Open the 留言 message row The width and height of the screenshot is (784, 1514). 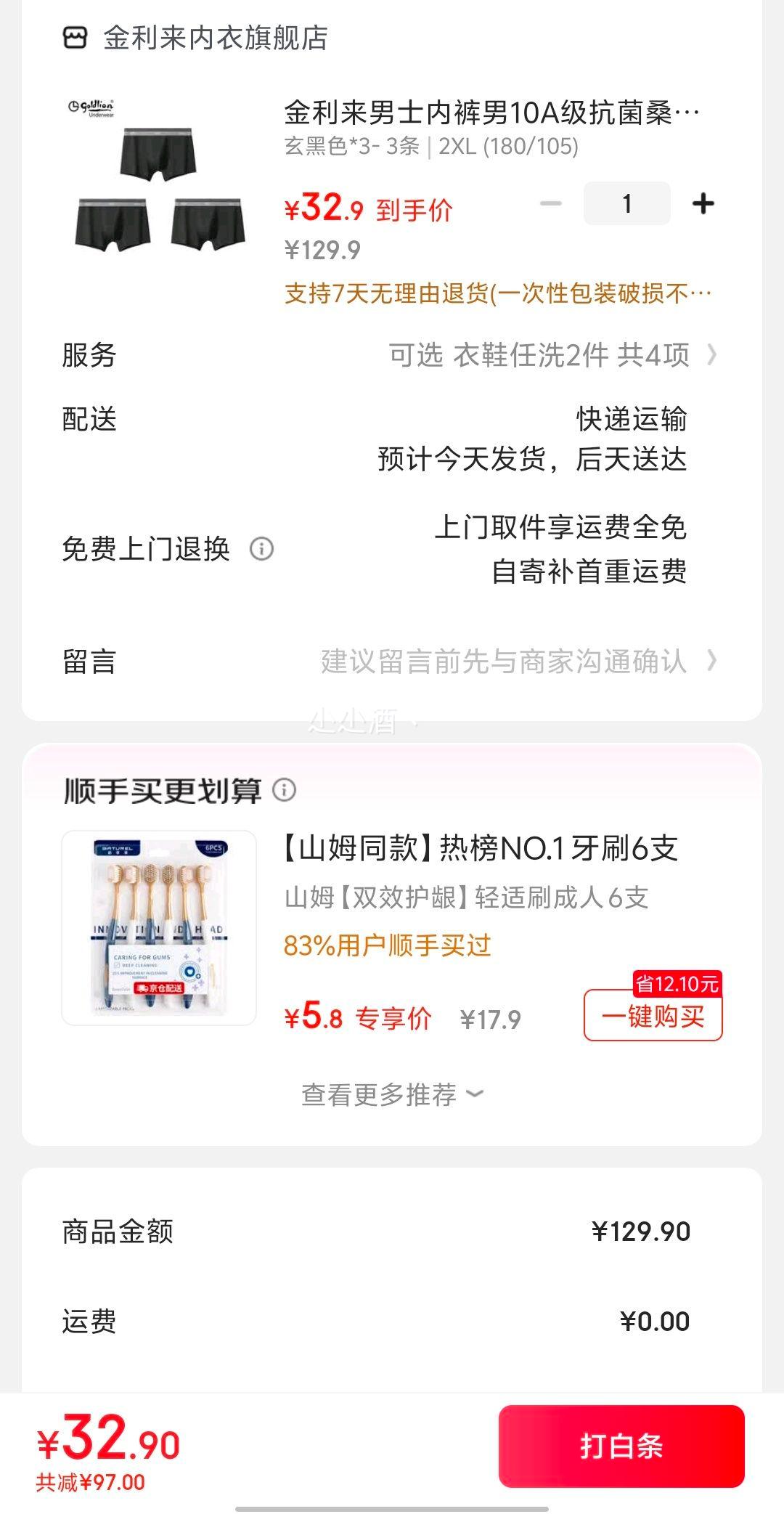pyautogui.click(x=392, y=662)
